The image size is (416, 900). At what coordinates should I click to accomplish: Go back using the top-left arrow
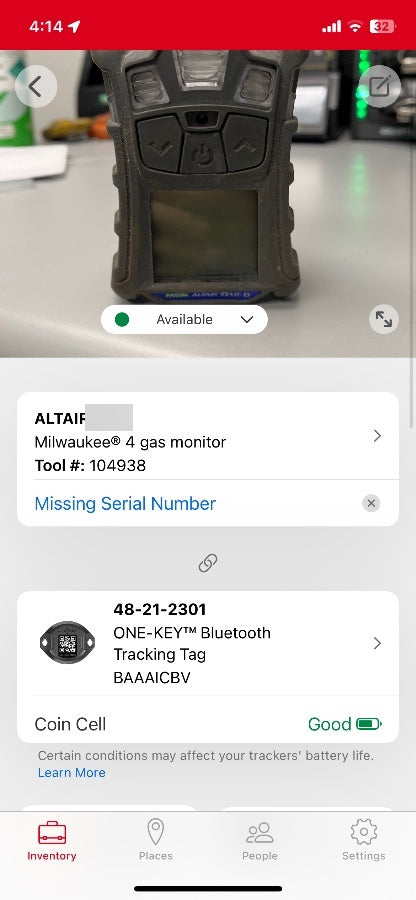[36, 87]
